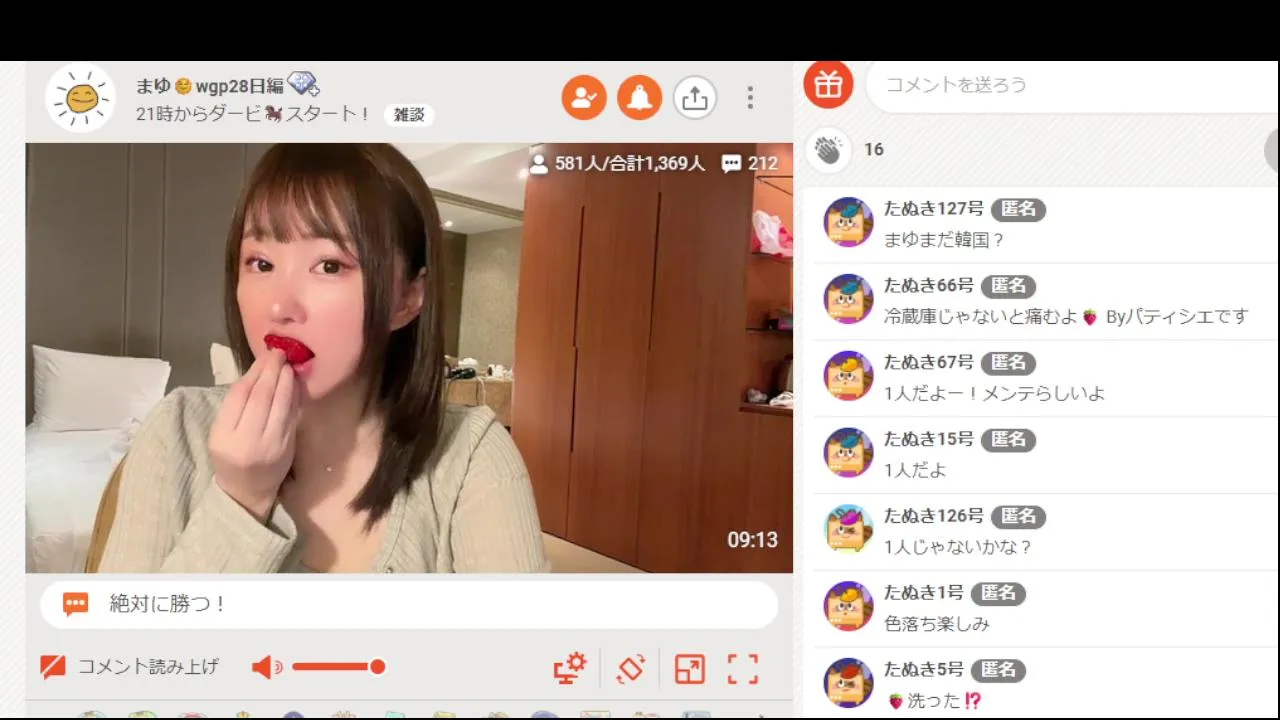The height and width of the screenshot is (720, 1280).
Task: Mute the stream volume speaker icon
Action: (x=266, y=667)
